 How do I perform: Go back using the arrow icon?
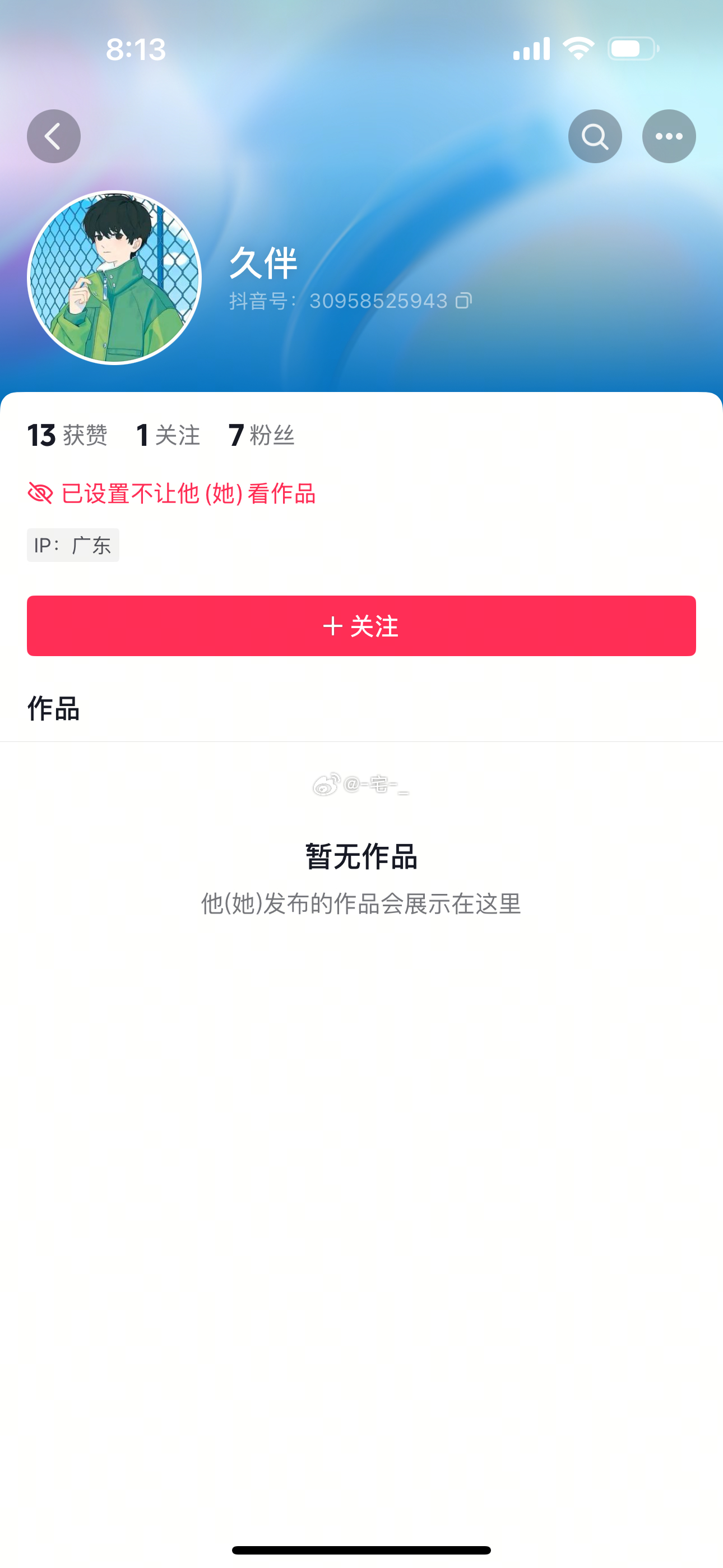pyautogui.click(x=54, y=136)
